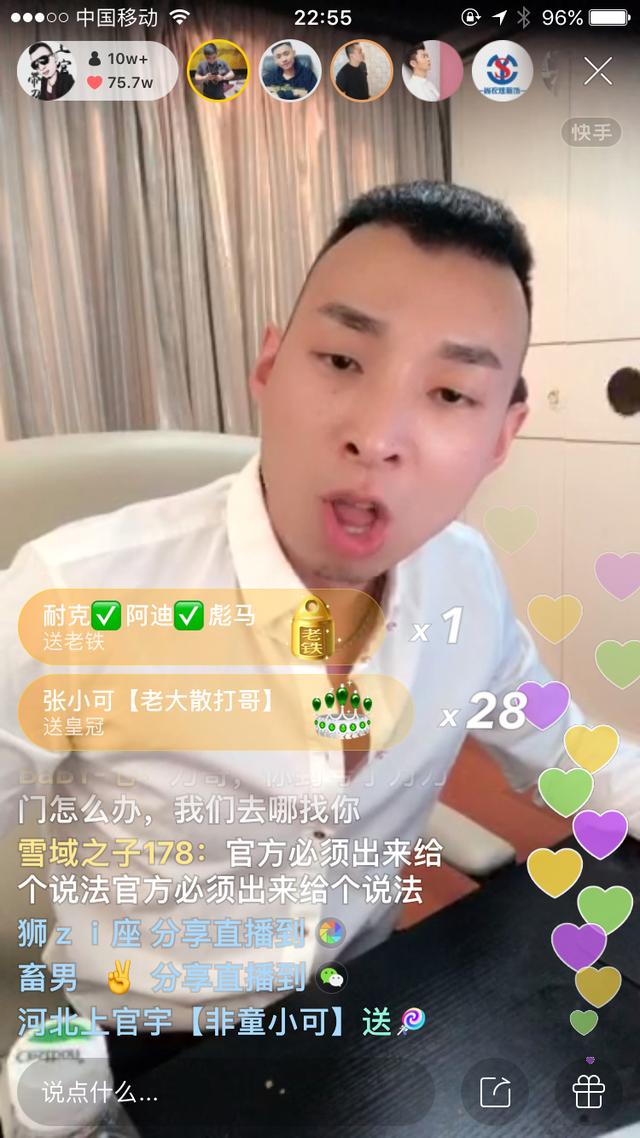Open the gift panel
Viewport: 640px width, 1138px height.
588,1092
